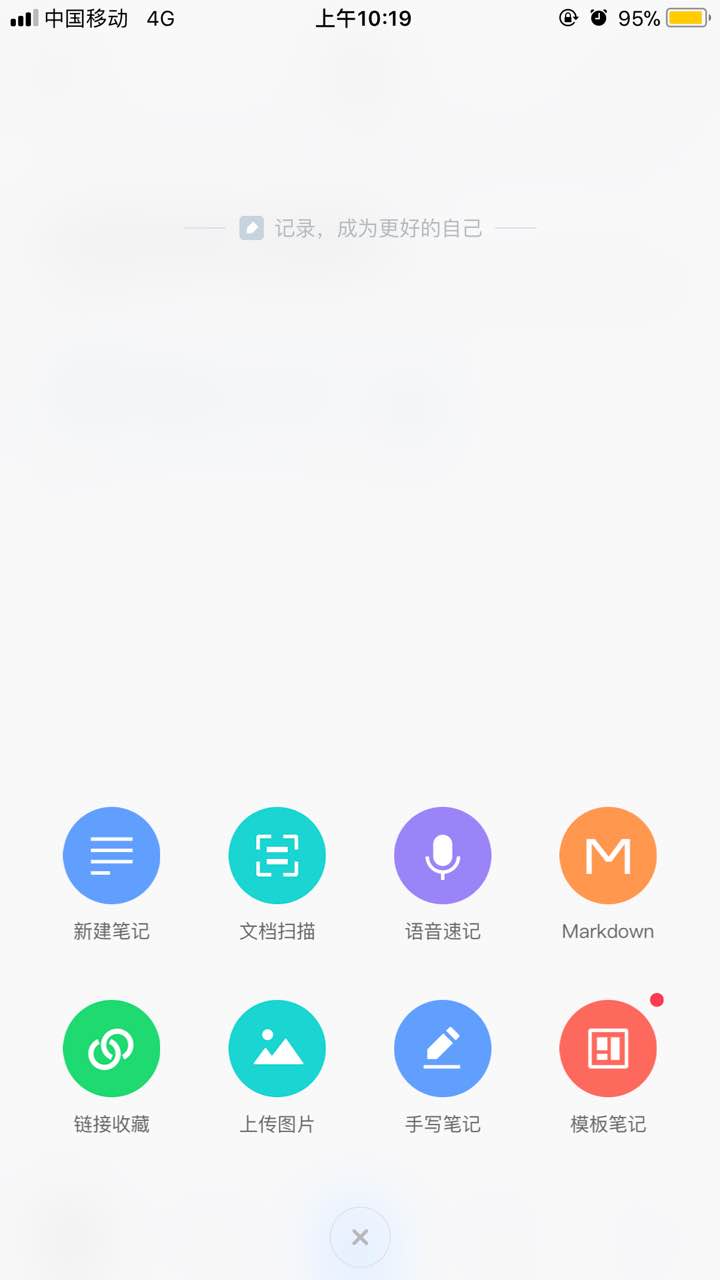Dismiss the creation menu with X
This screenshot has width=720, height=1280.
[360, 1238]
